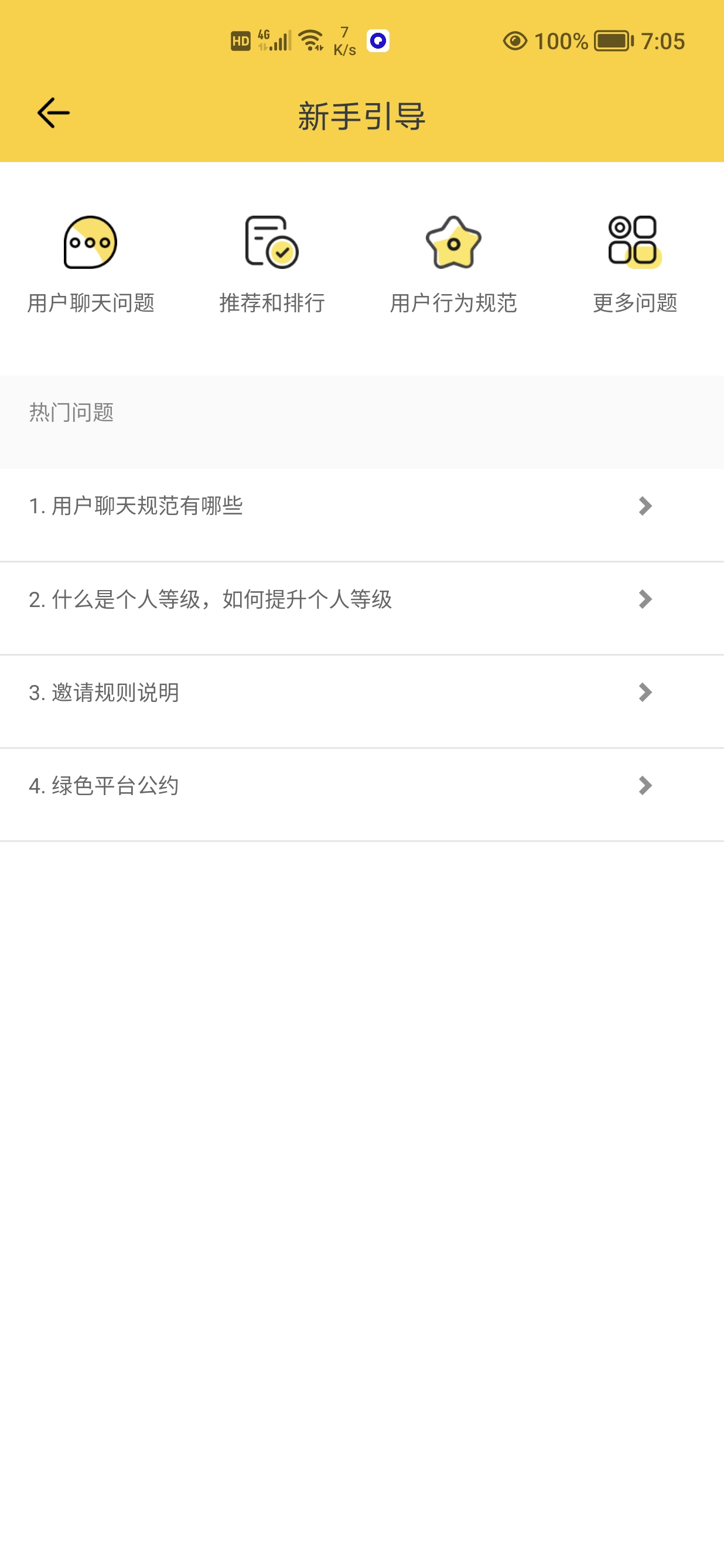Go back using the top arrow
The width and height of the screenshot is (724, 1568).
53,113
